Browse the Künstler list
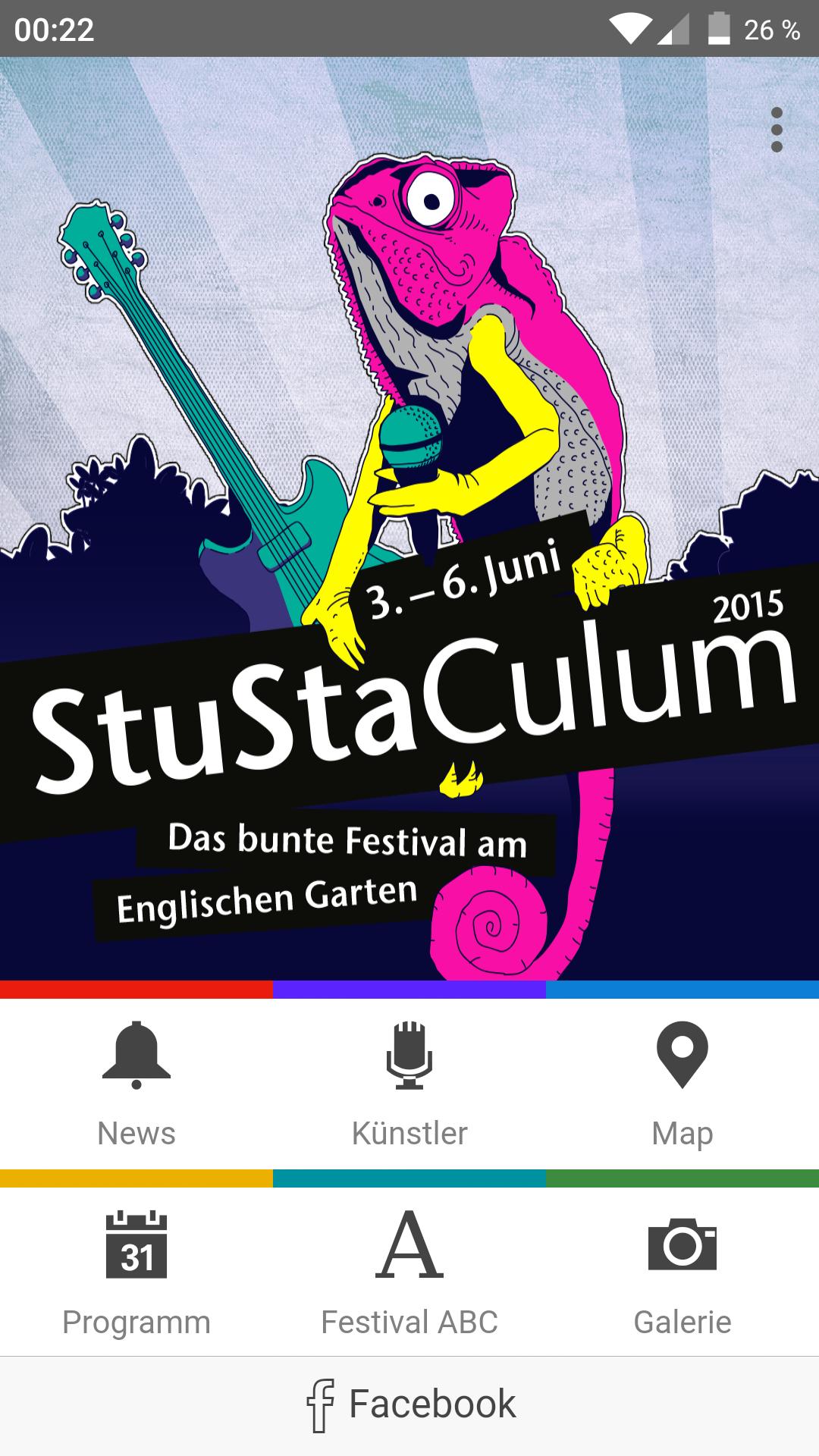This screenshot has width=819, height=1456. tap(409, 1084)
